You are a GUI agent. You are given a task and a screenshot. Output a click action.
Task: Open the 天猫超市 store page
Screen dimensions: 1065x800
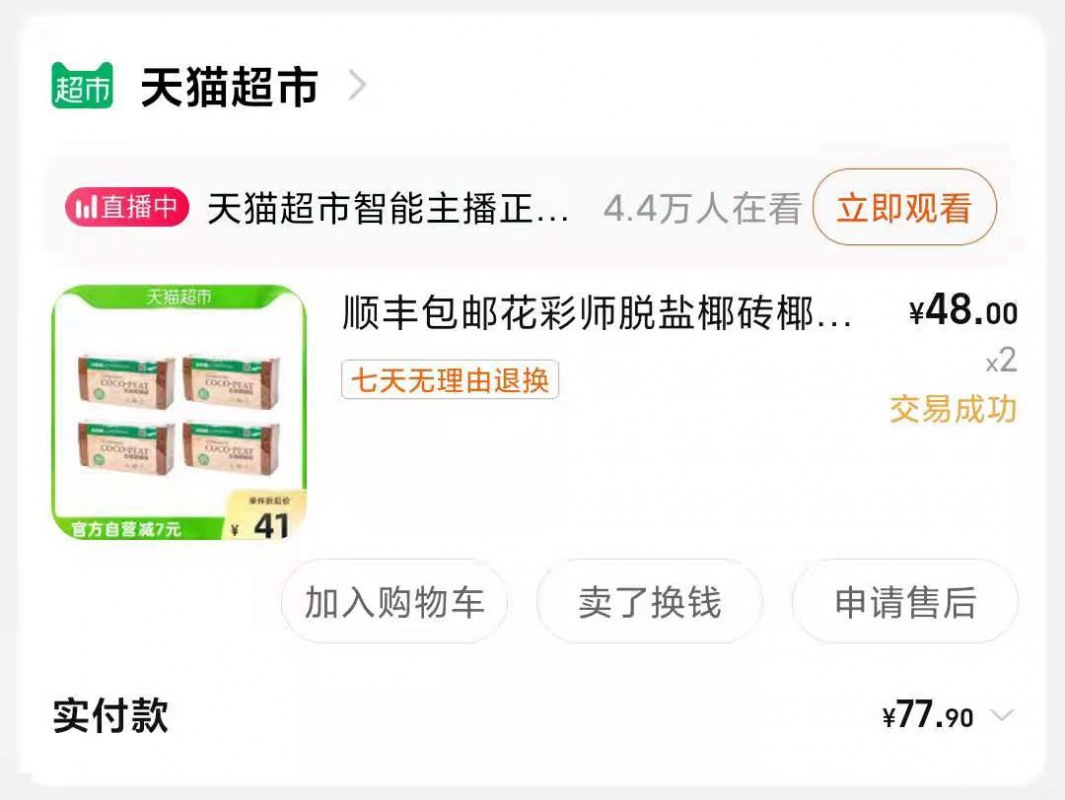click(228, 87)
